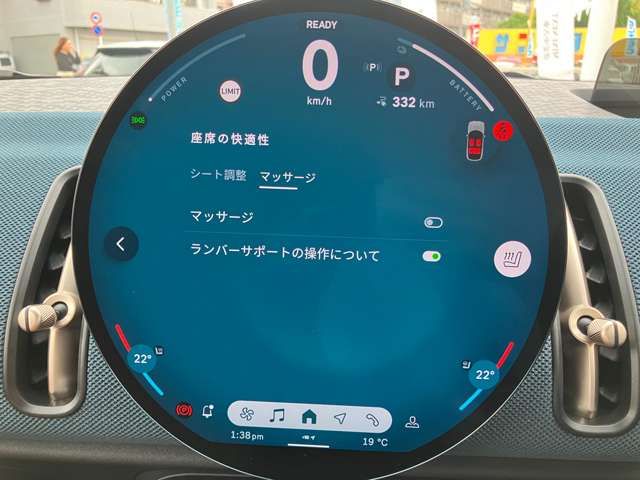The width and height of the screenshot is (640, 480).
Task: Disable ランバーサポートの操作について switch
Action: [x=432, y=256]
